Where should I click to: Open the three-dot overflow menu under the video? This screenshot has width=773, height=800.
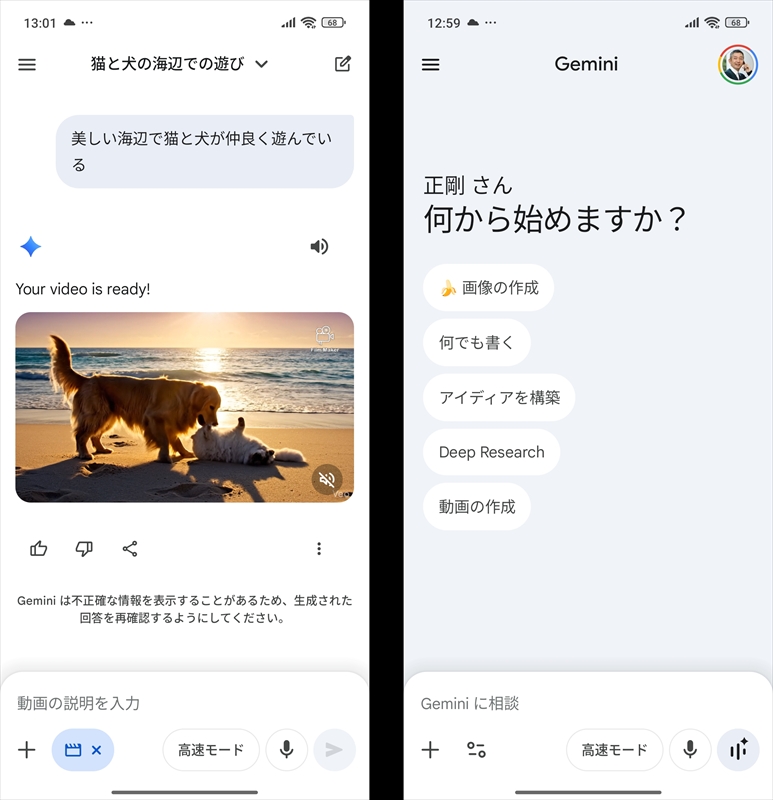319,548
